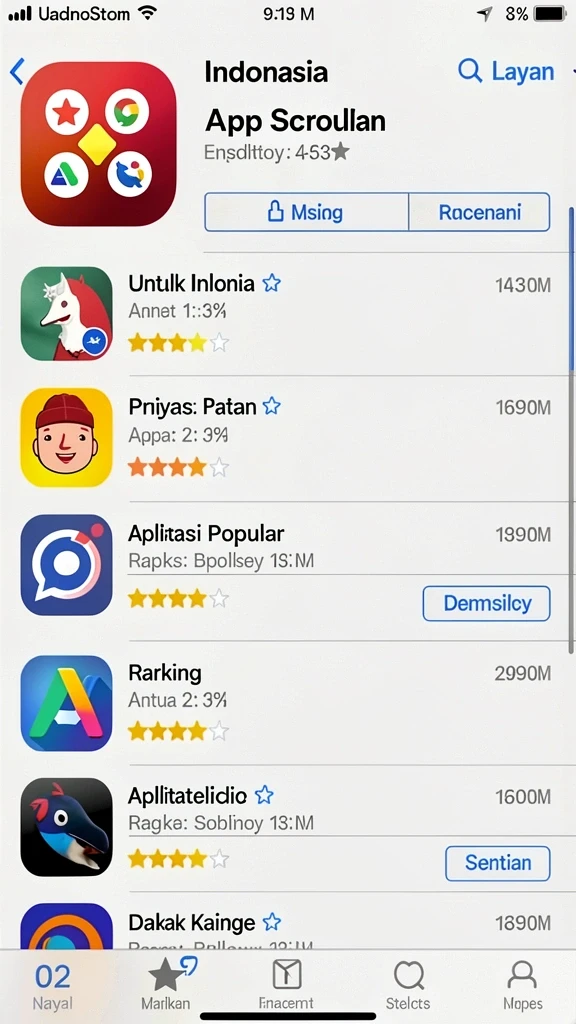Screen dimensions: 576x1024
Task: Go to the Stelcts tab
Action: point(408,987)
